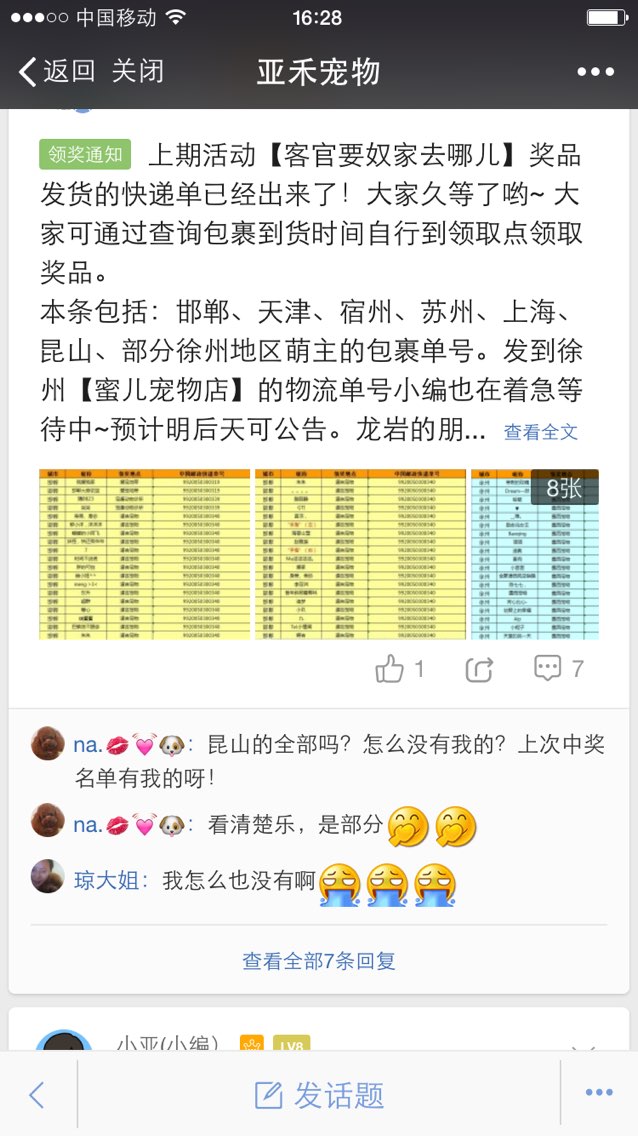Tap the back arrow in the bottom bar
Viewport: 638px width, 1136px height.
pyautogui.click(x=37, y=1095)
